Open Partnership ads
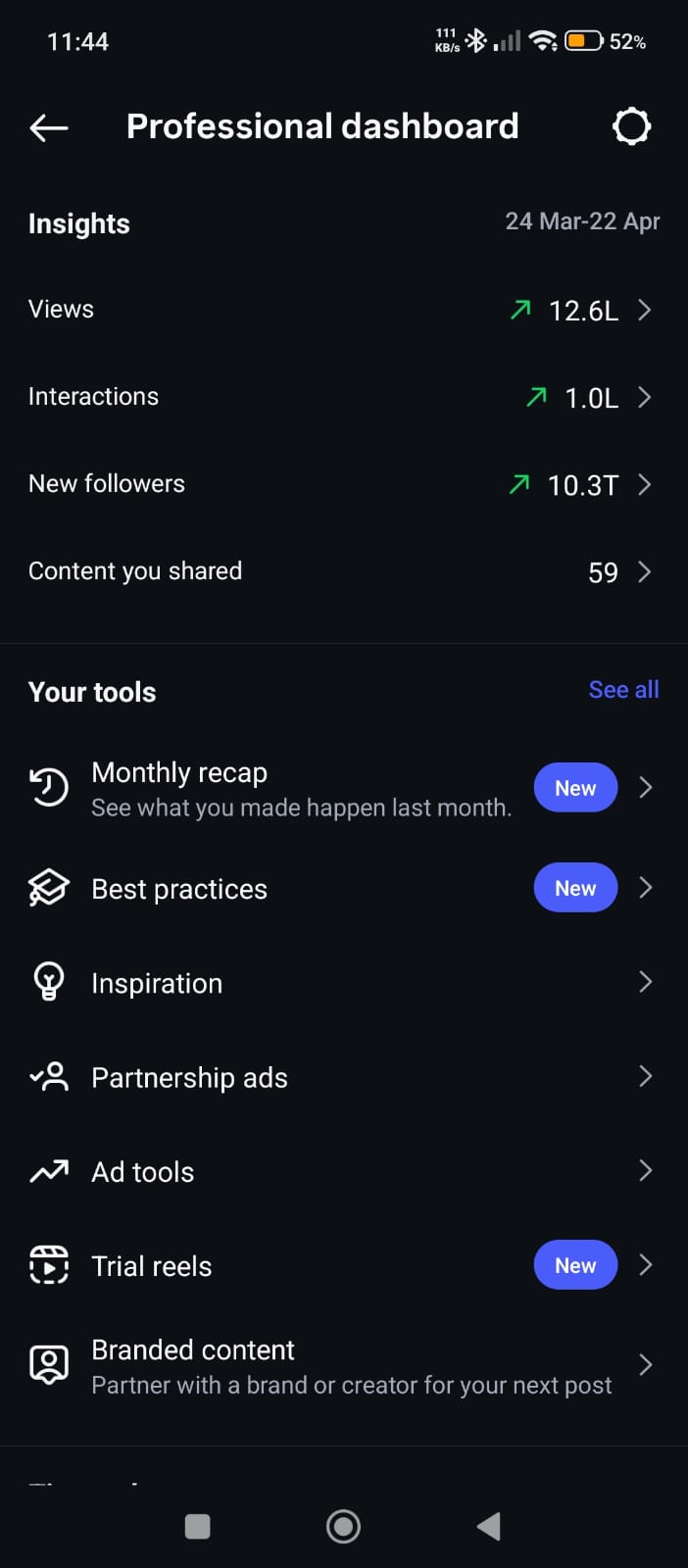 (344, 1077)
